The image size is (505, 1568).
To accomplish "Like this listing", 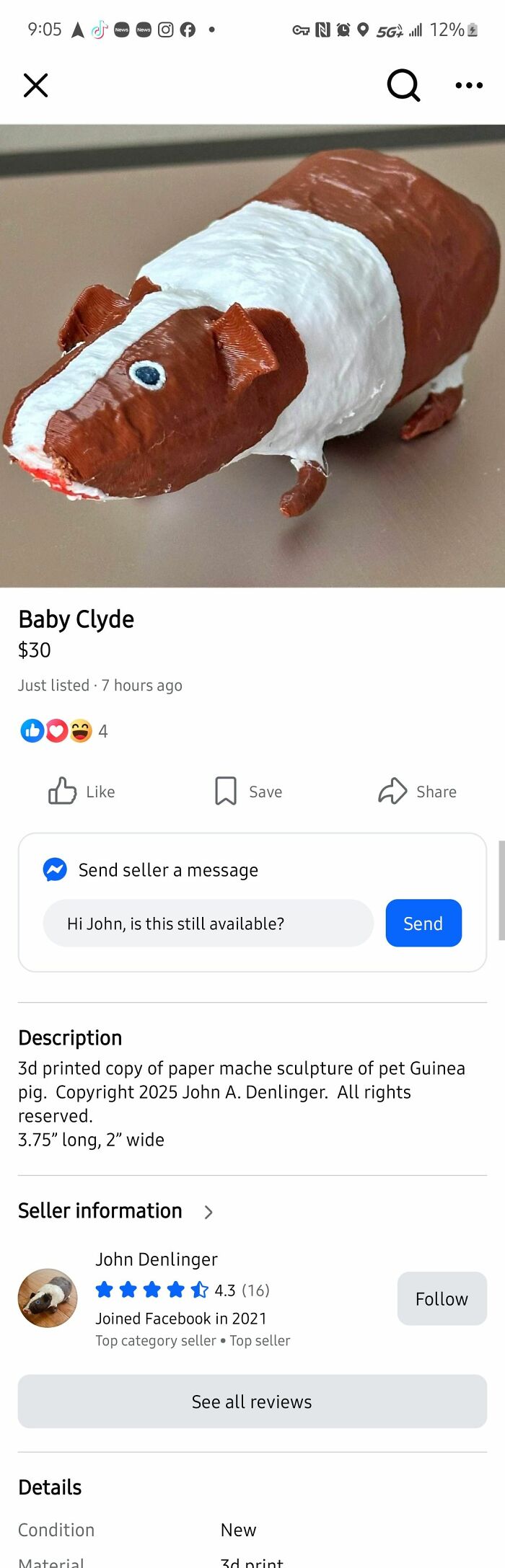I will pyautogui.click(x=82, y=792).
